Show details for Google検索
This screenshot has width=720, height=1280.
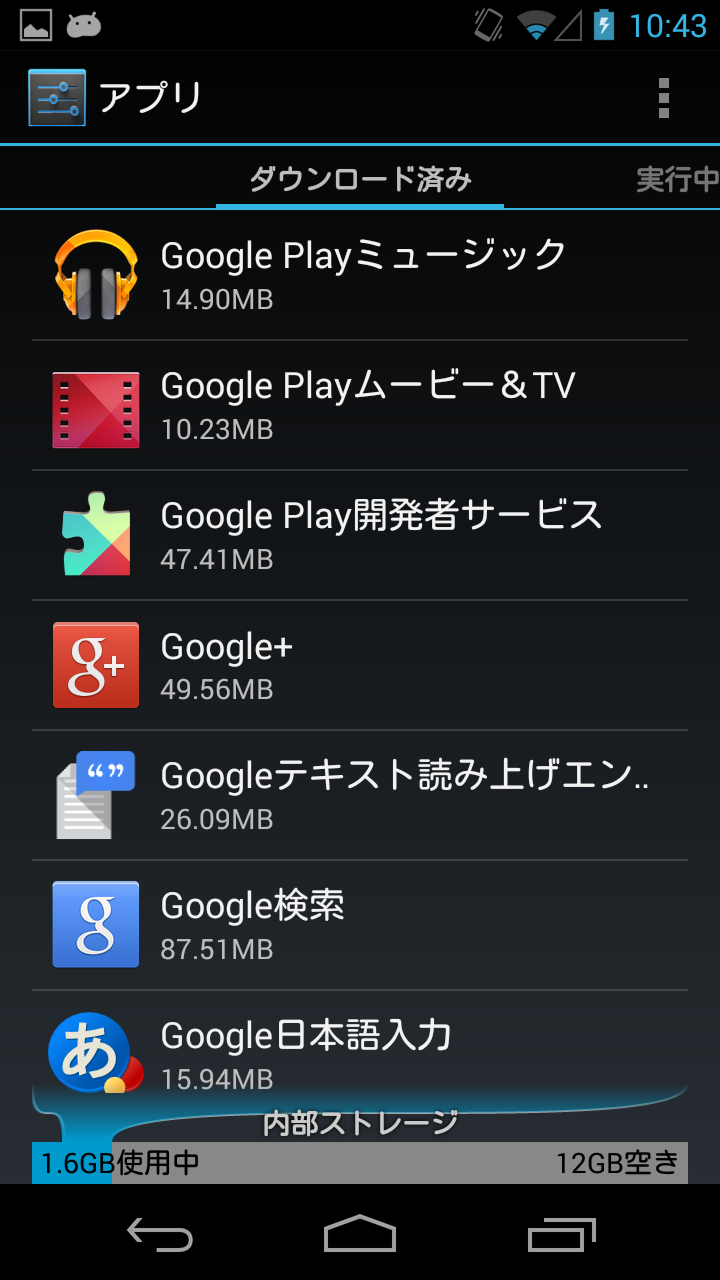[360, 925]
